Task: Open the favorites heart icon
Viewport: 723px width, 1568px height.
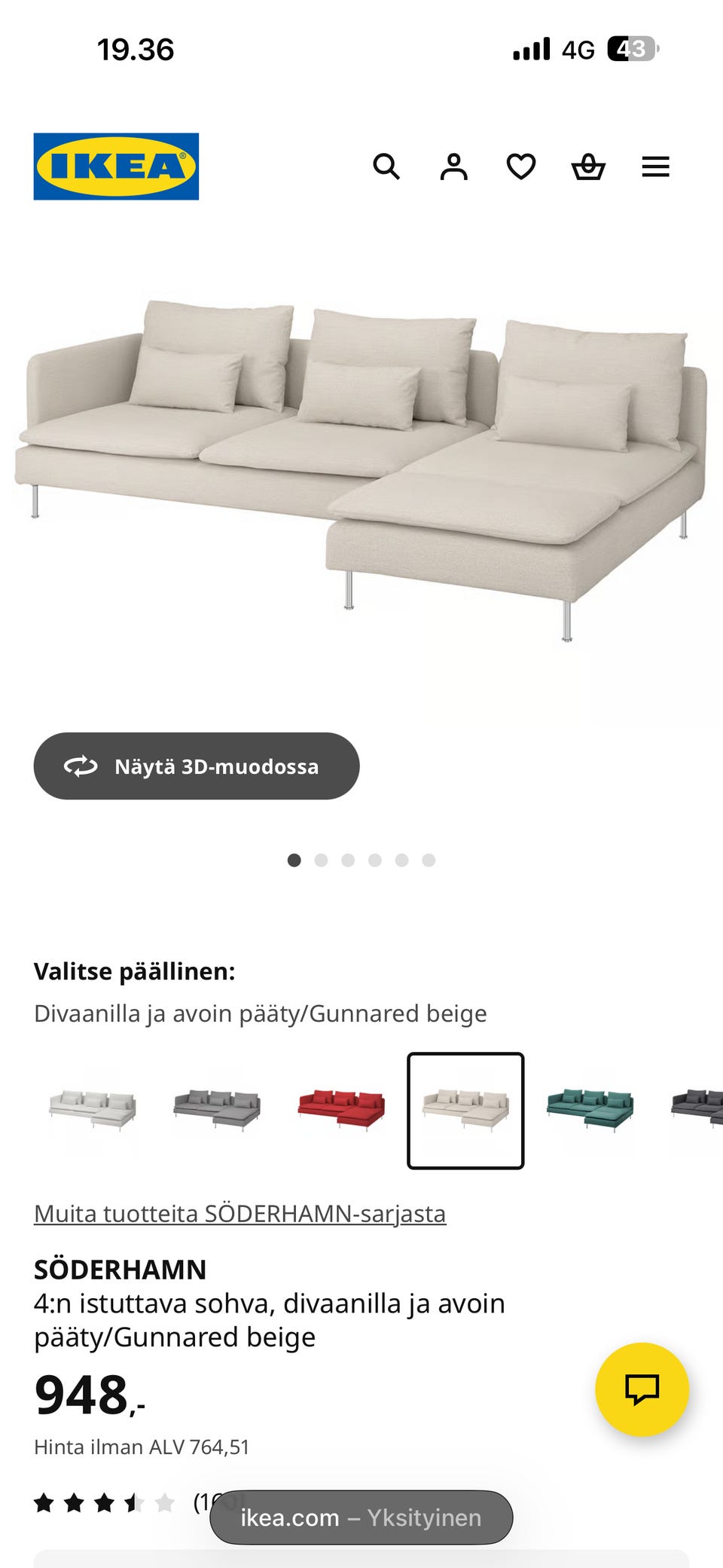Action: 520,167
